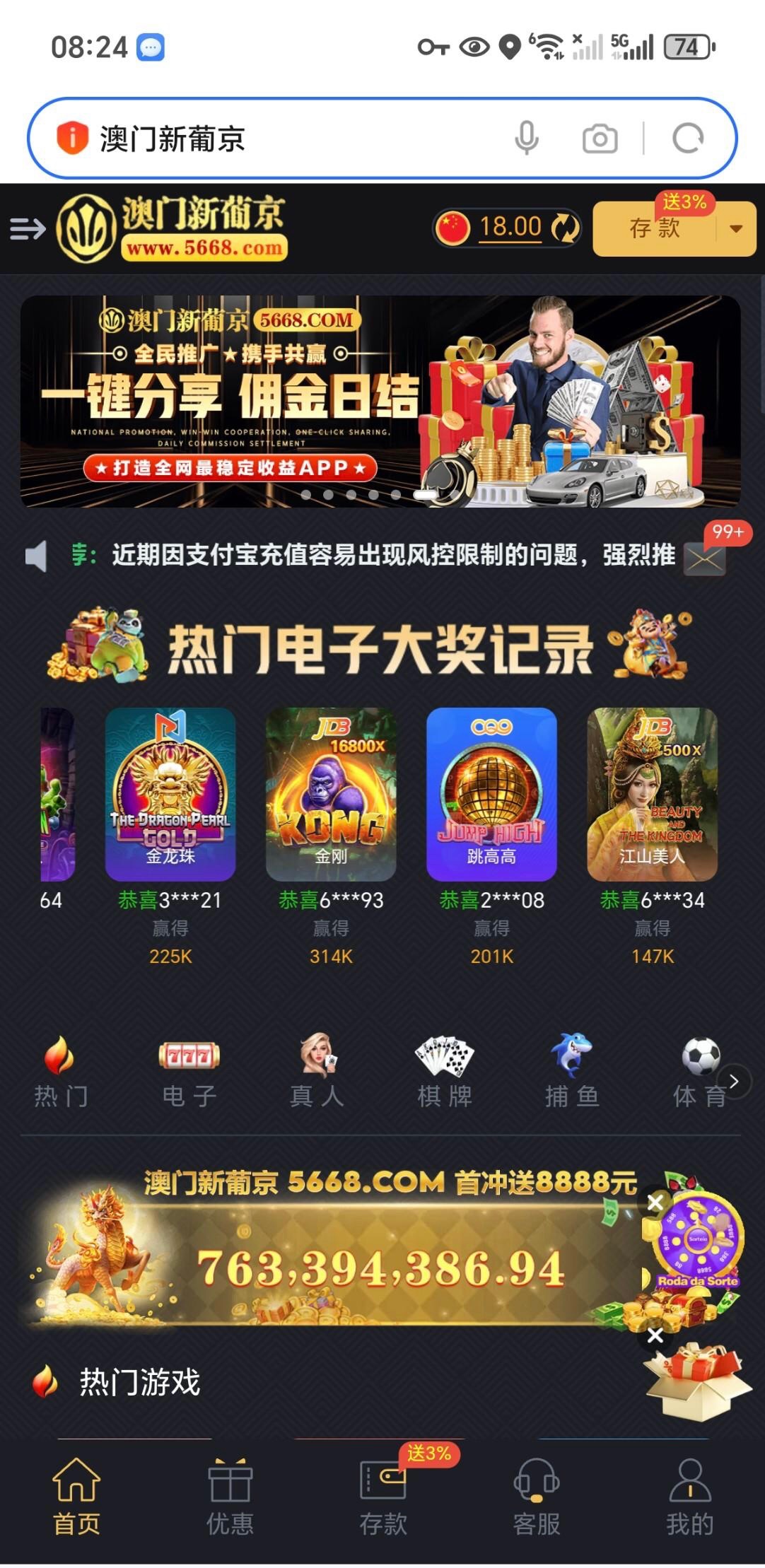Refresh the 18.00 balance
This screenshot has height=1568, width=765.
point(565,228)
